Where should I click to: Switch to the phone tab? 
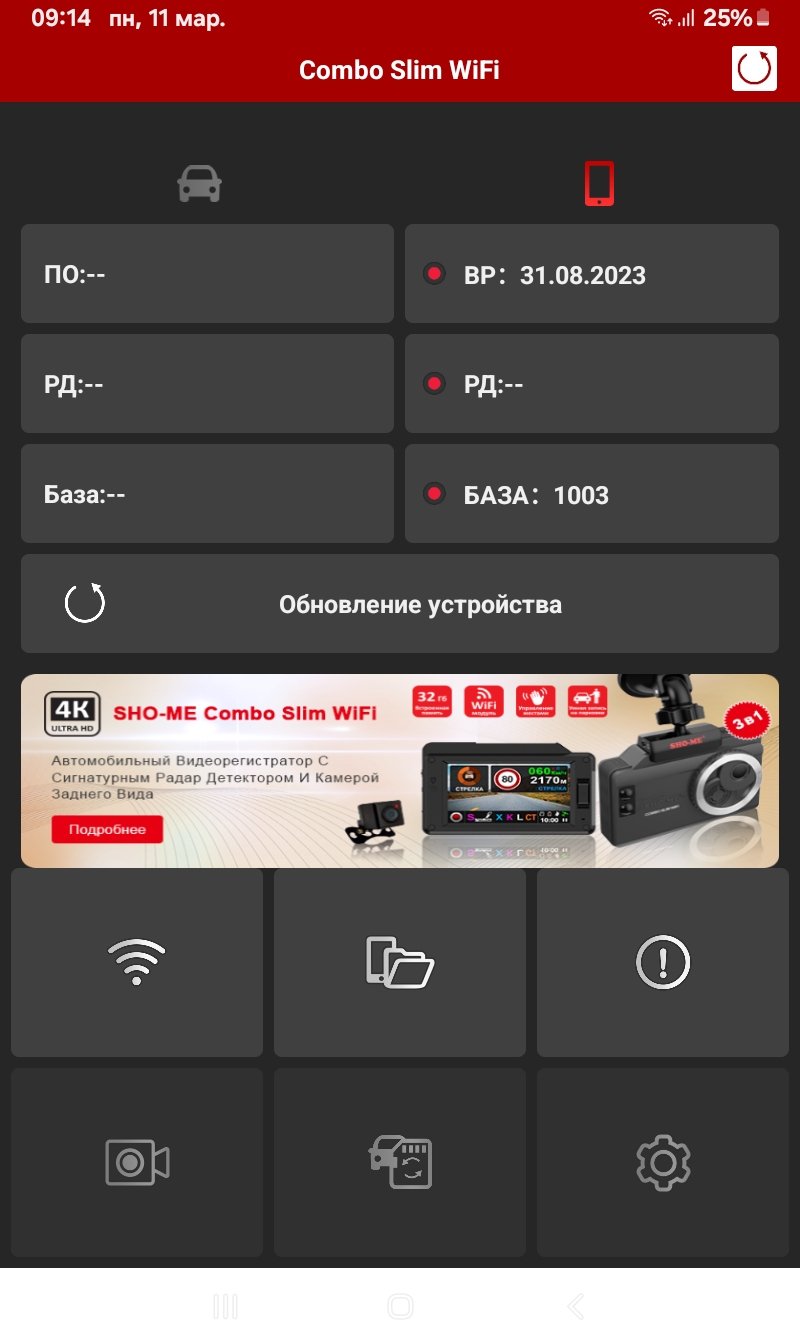(x=599, y=184)
